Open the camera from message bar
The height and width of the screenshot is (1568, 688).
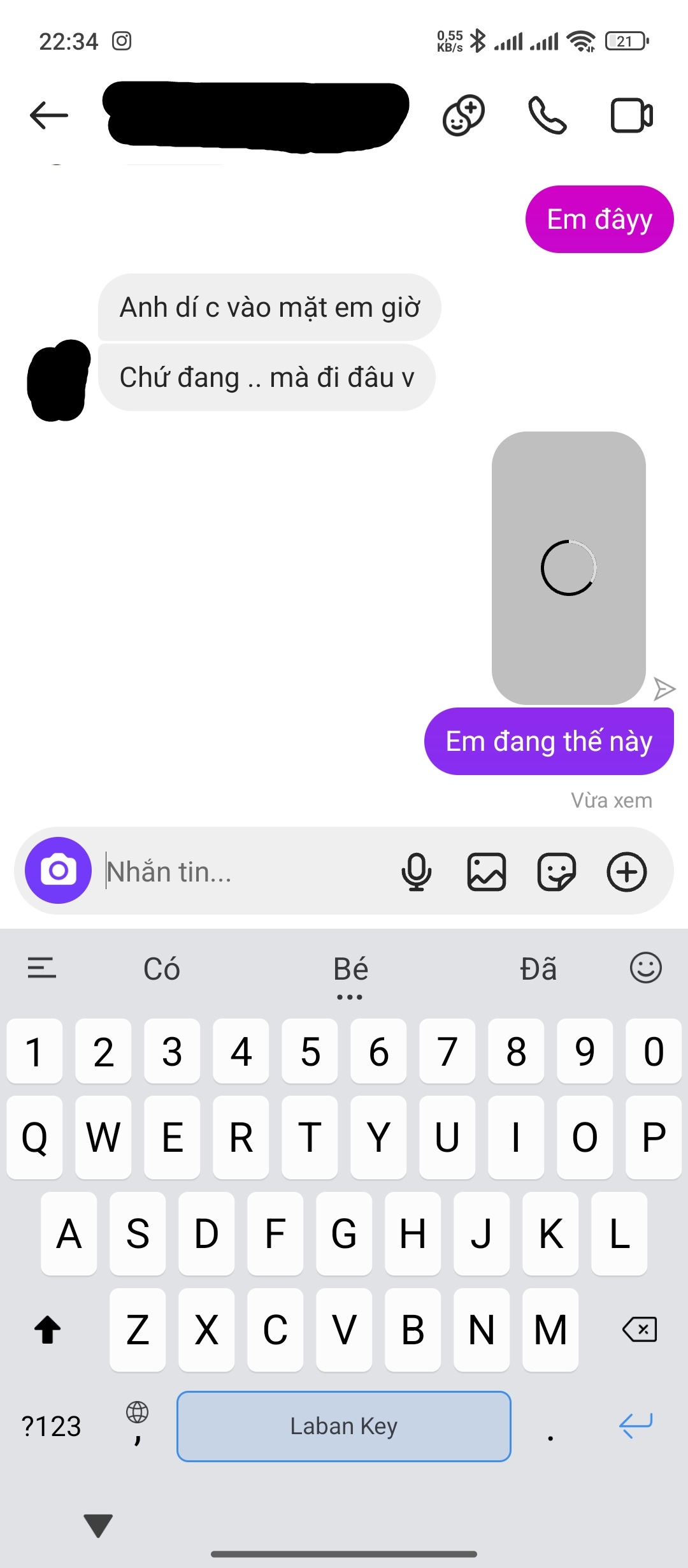tap(58, 871)
